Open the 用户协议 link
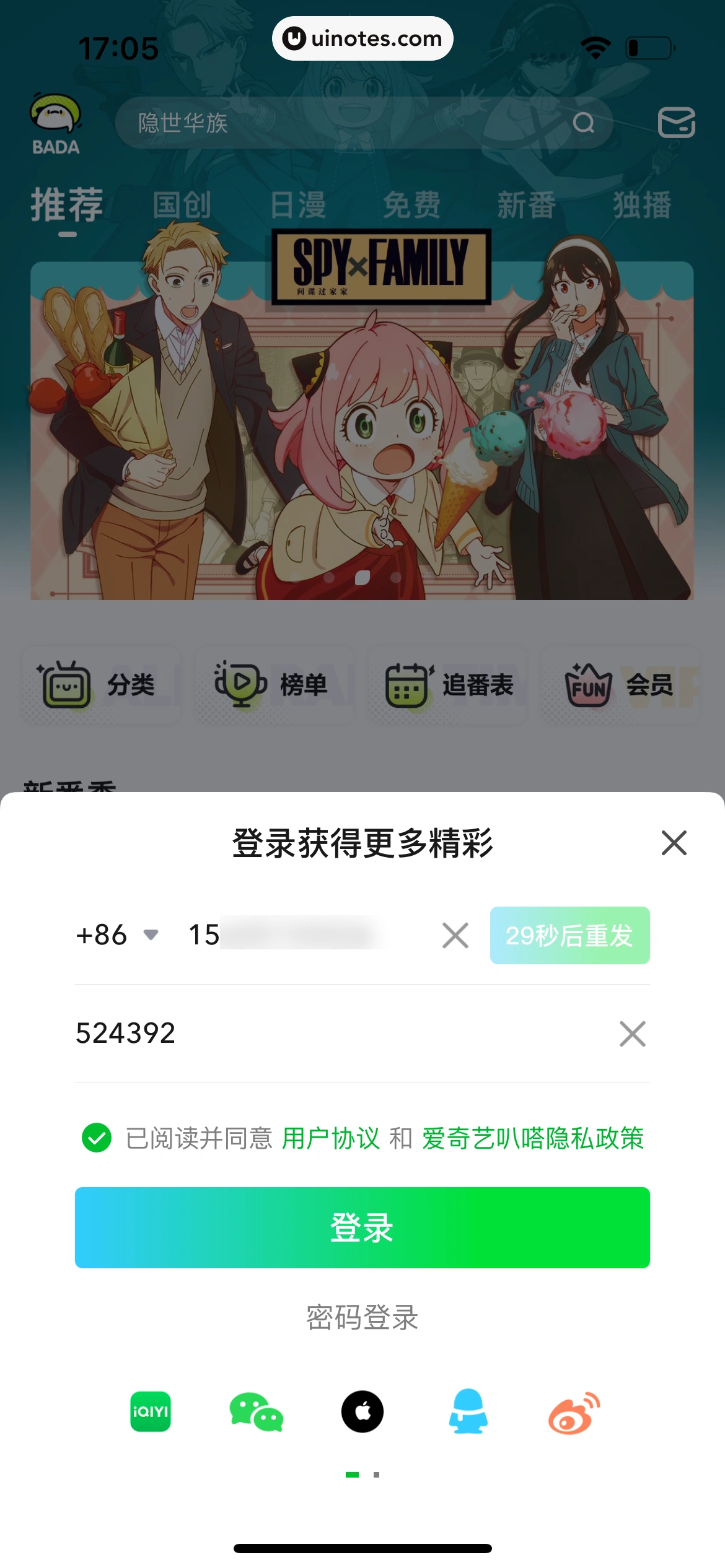Image resolution: width=725 pixels, height=1568 pixels. [x=330, y=1138]
